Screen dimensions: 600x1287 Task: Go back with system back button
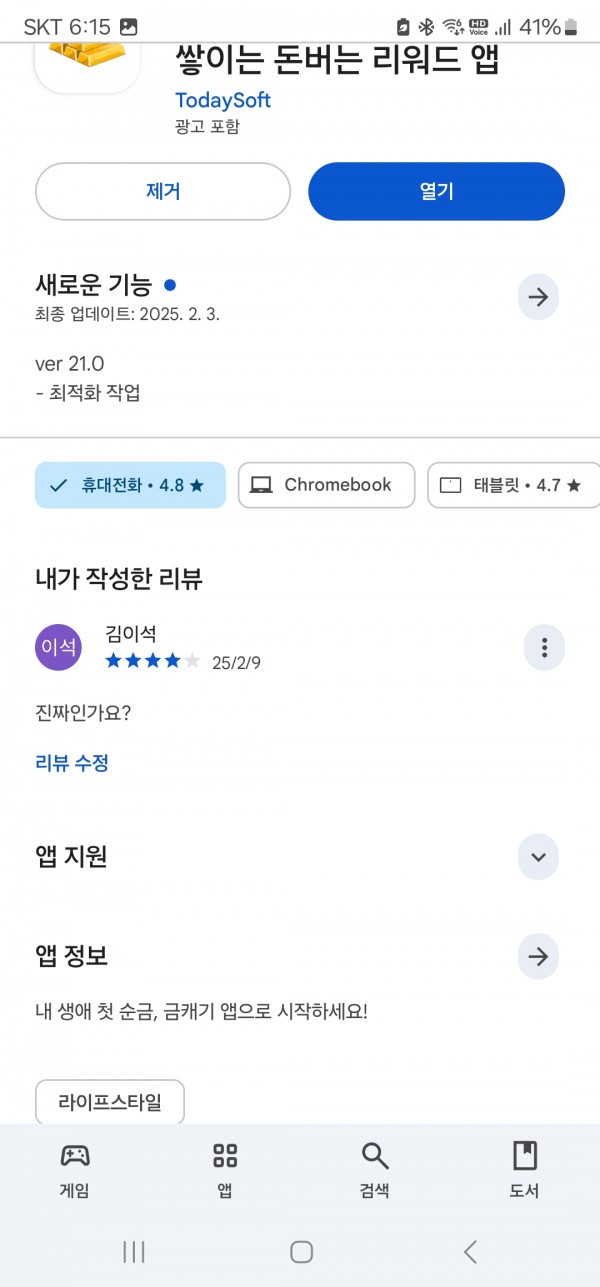pos(470,1251)
